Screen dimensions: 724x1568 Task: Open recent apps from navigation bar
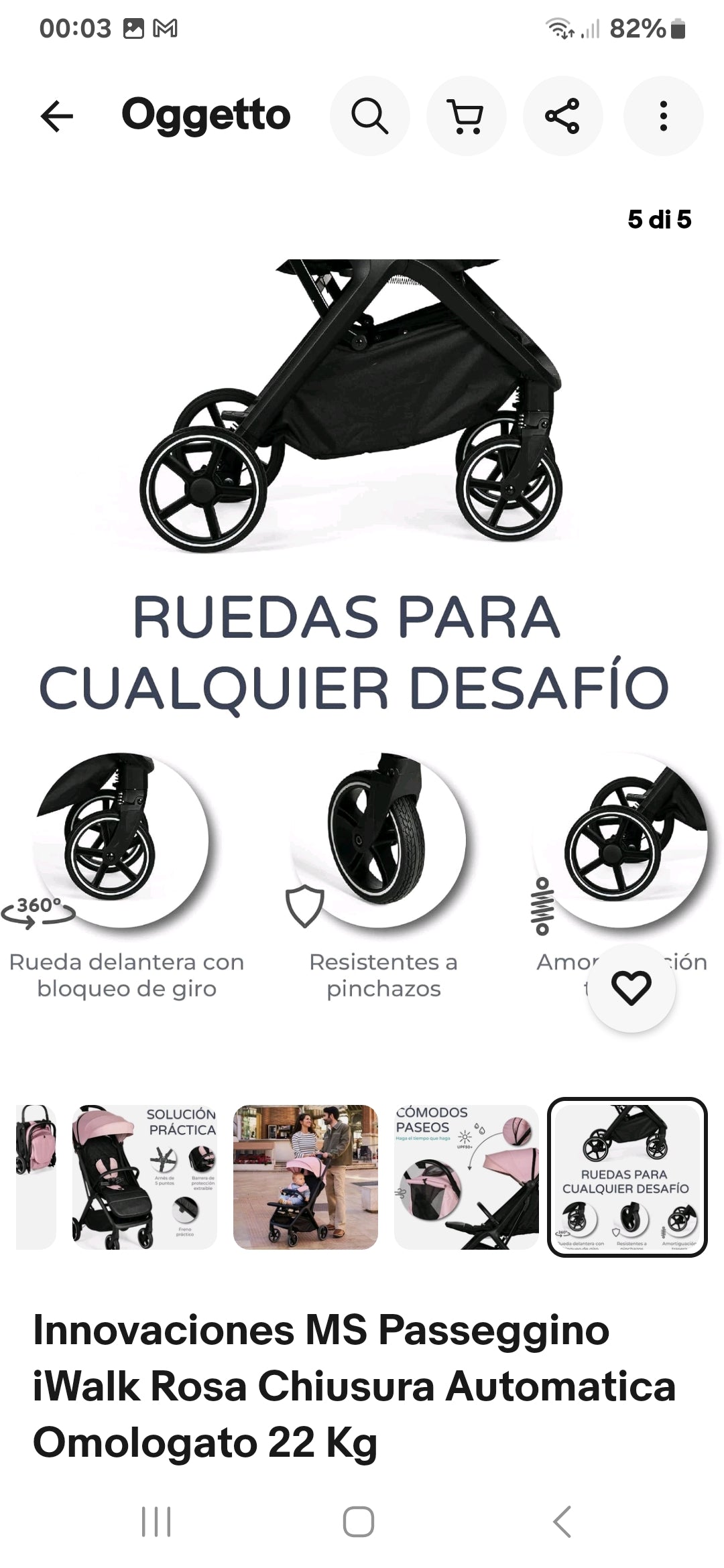click(x=156, y=1521)
